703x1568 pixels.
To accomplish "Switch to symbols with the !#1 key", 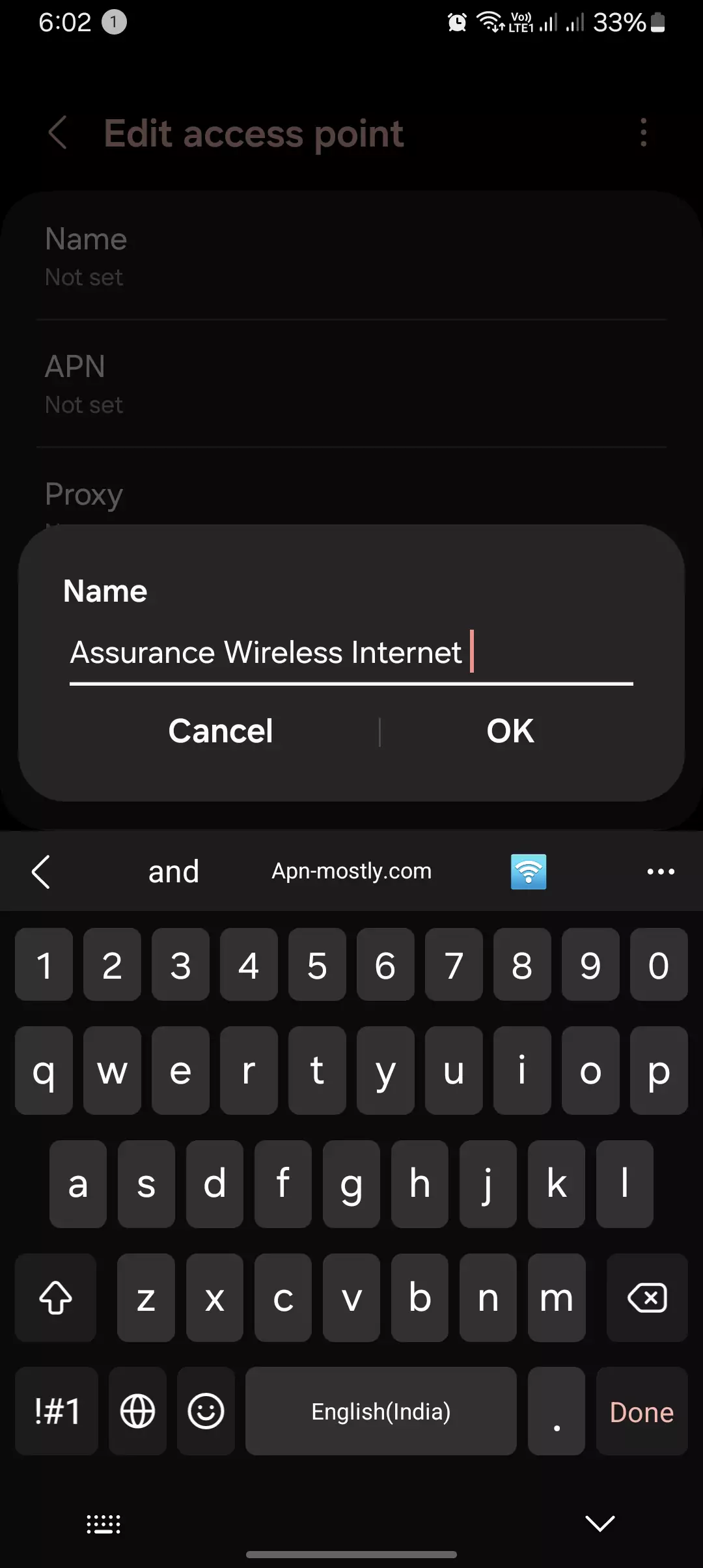I will [56, 1411].
